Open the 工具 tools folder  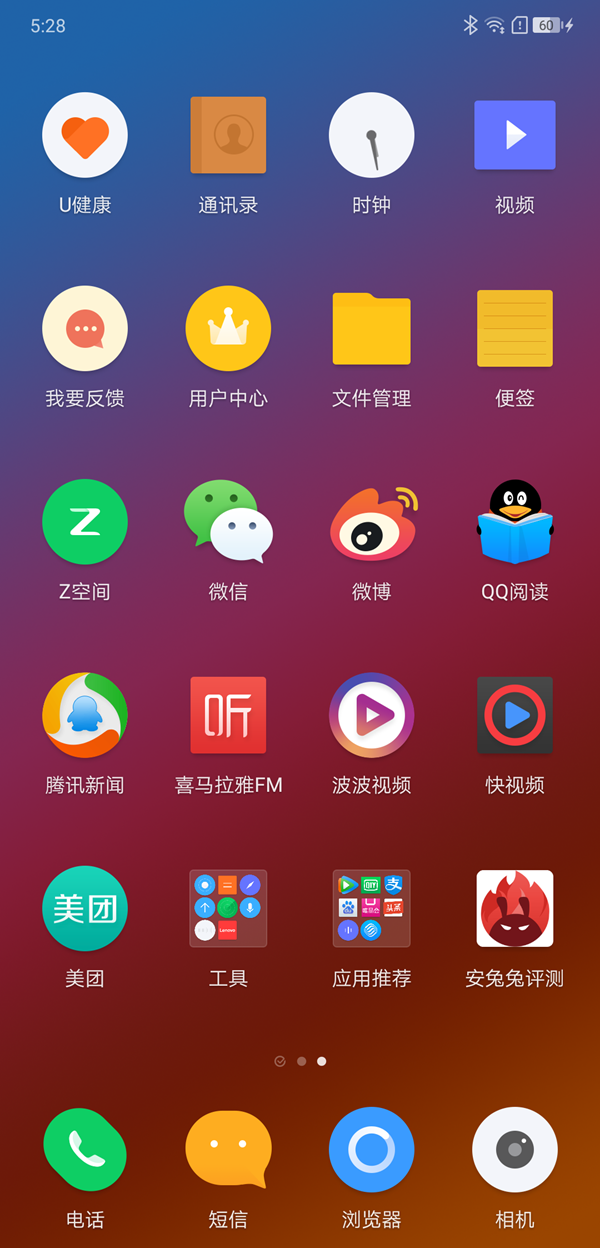point(228,908)
